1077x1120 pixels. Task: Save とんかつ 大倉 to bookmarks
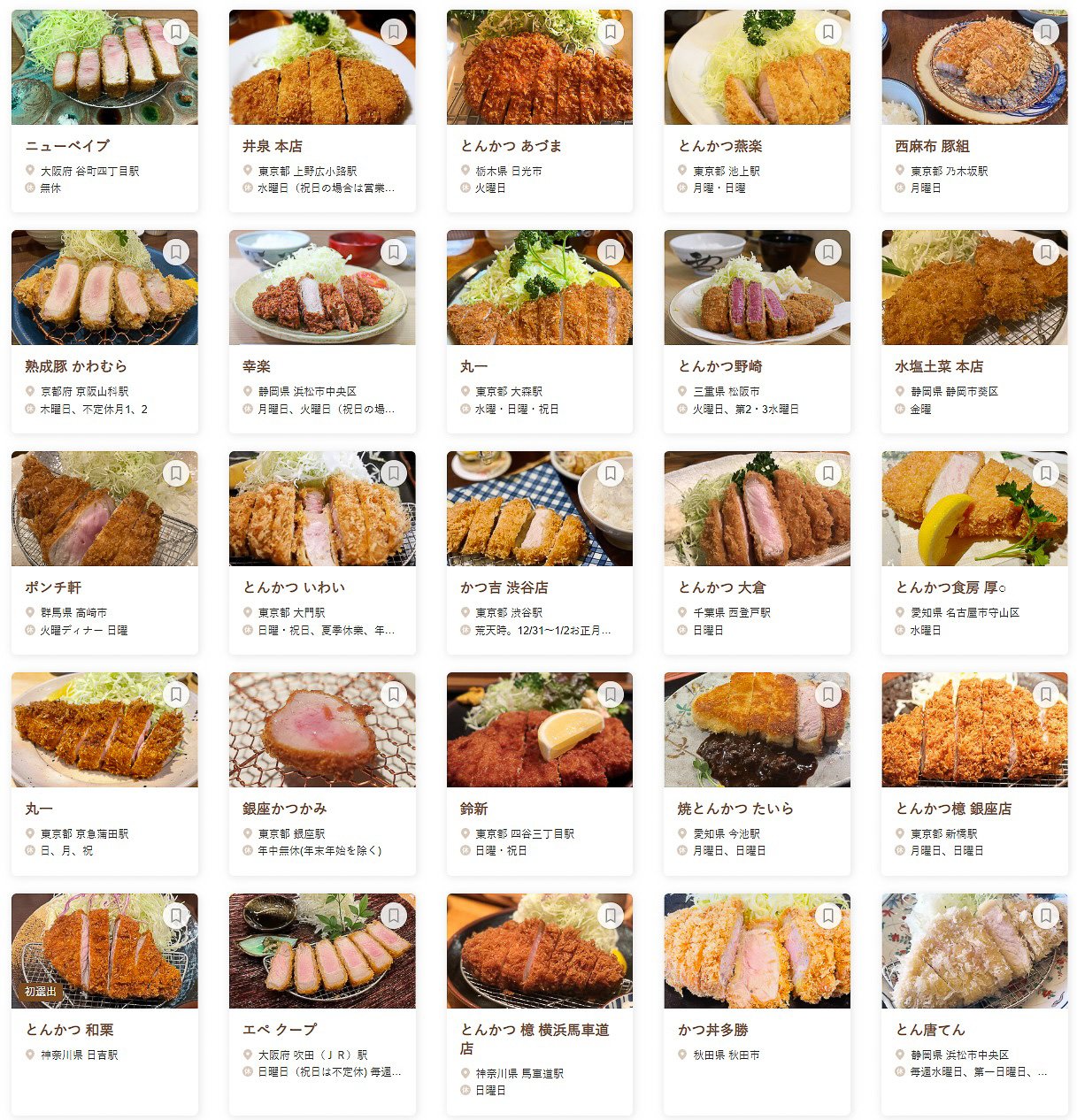[827, 473]
